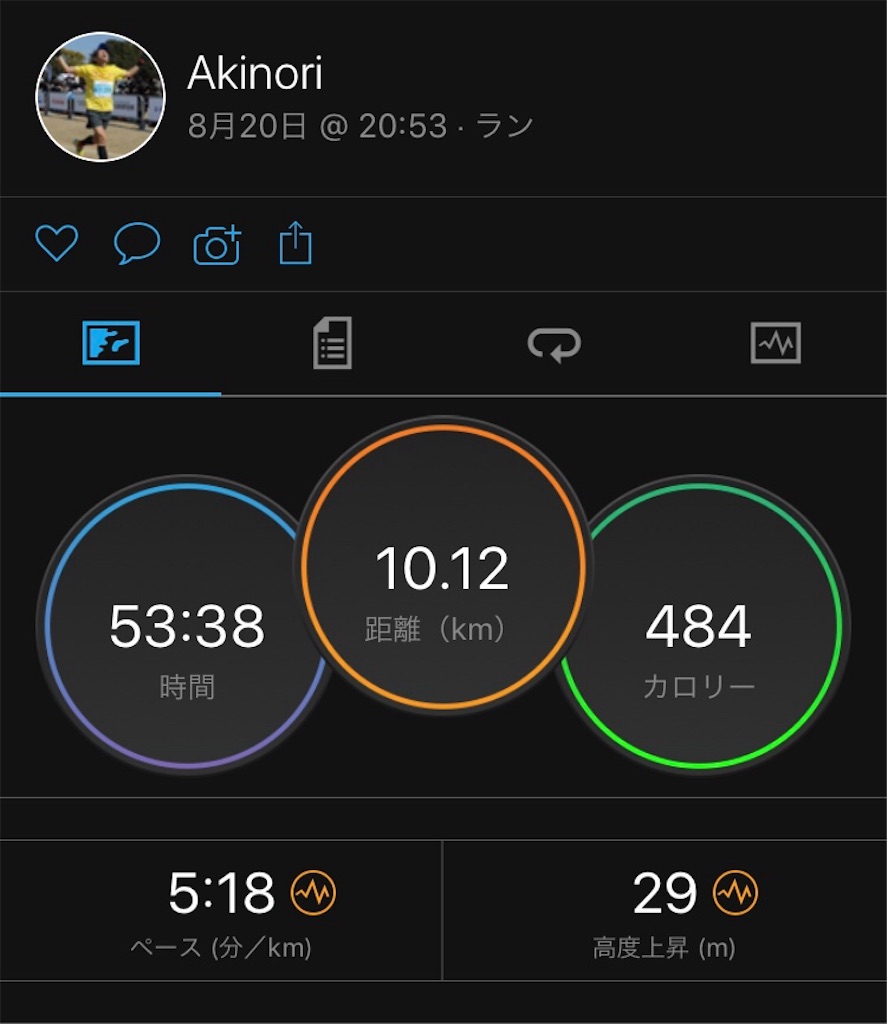Open comments with the speech bubble icon
Viewport: 887px width, 1024px height.
(137, 242)
